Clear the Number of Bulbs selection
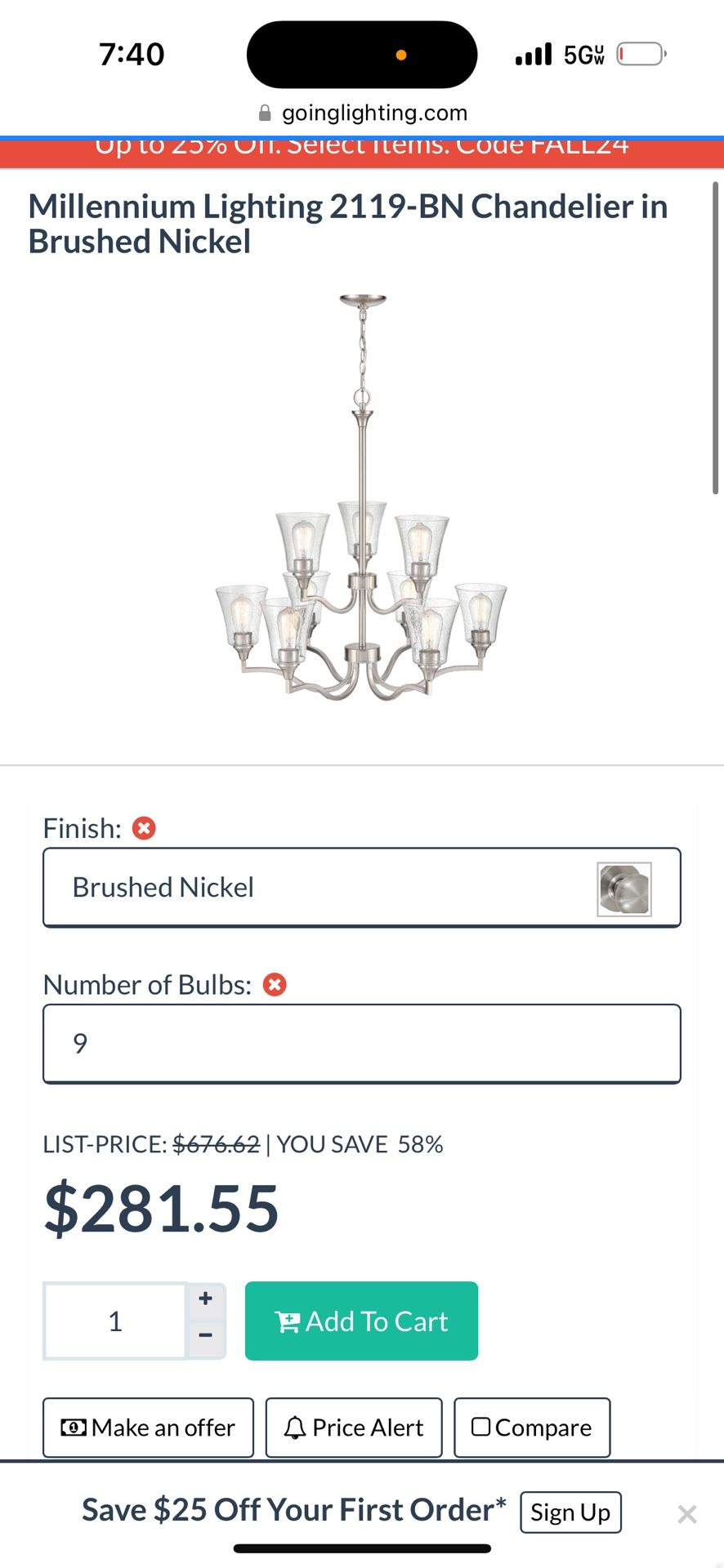724x1568 pixels. 275,985
